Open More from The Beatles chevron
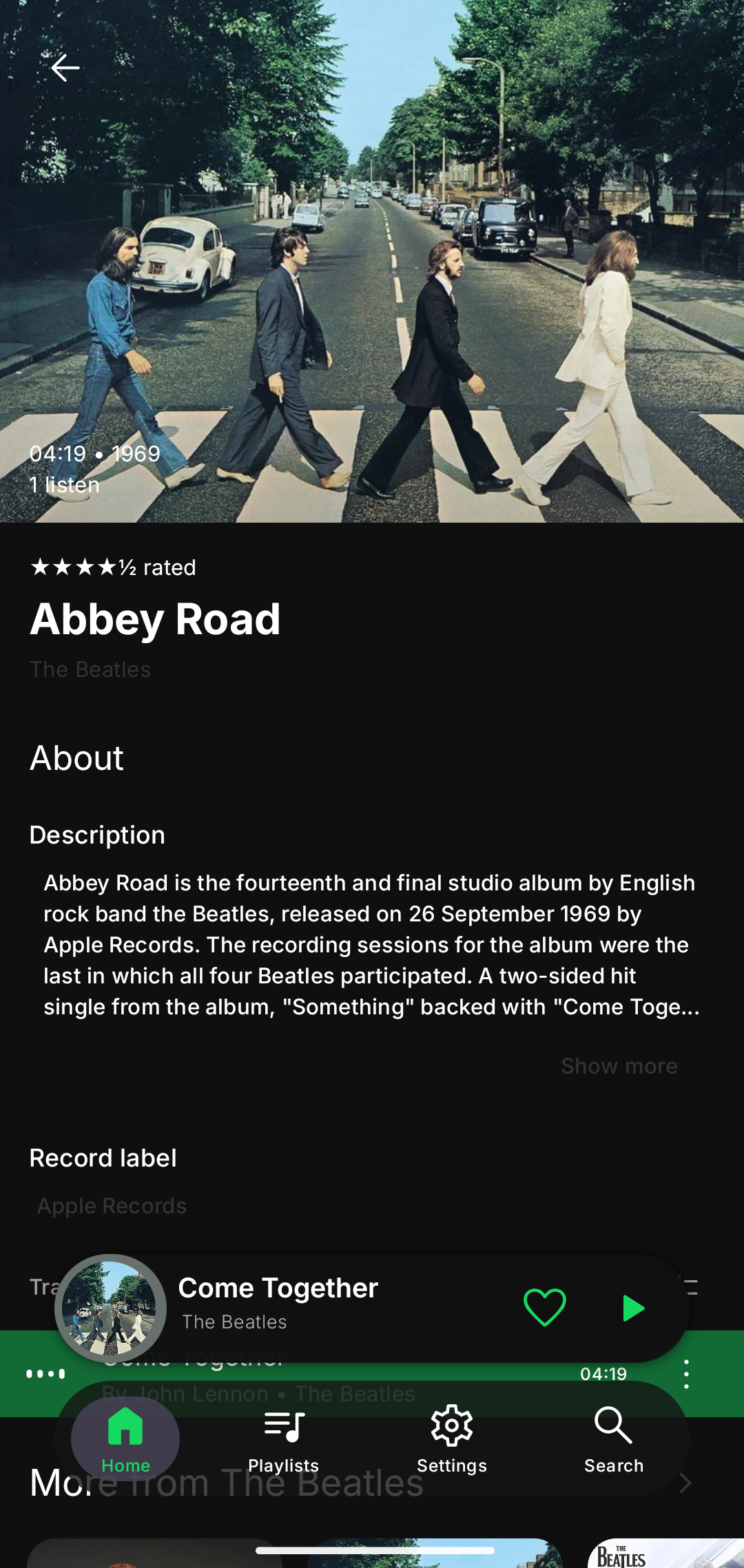The width and height of the screenshot is (744, 1568). (x=685, y=1483)
